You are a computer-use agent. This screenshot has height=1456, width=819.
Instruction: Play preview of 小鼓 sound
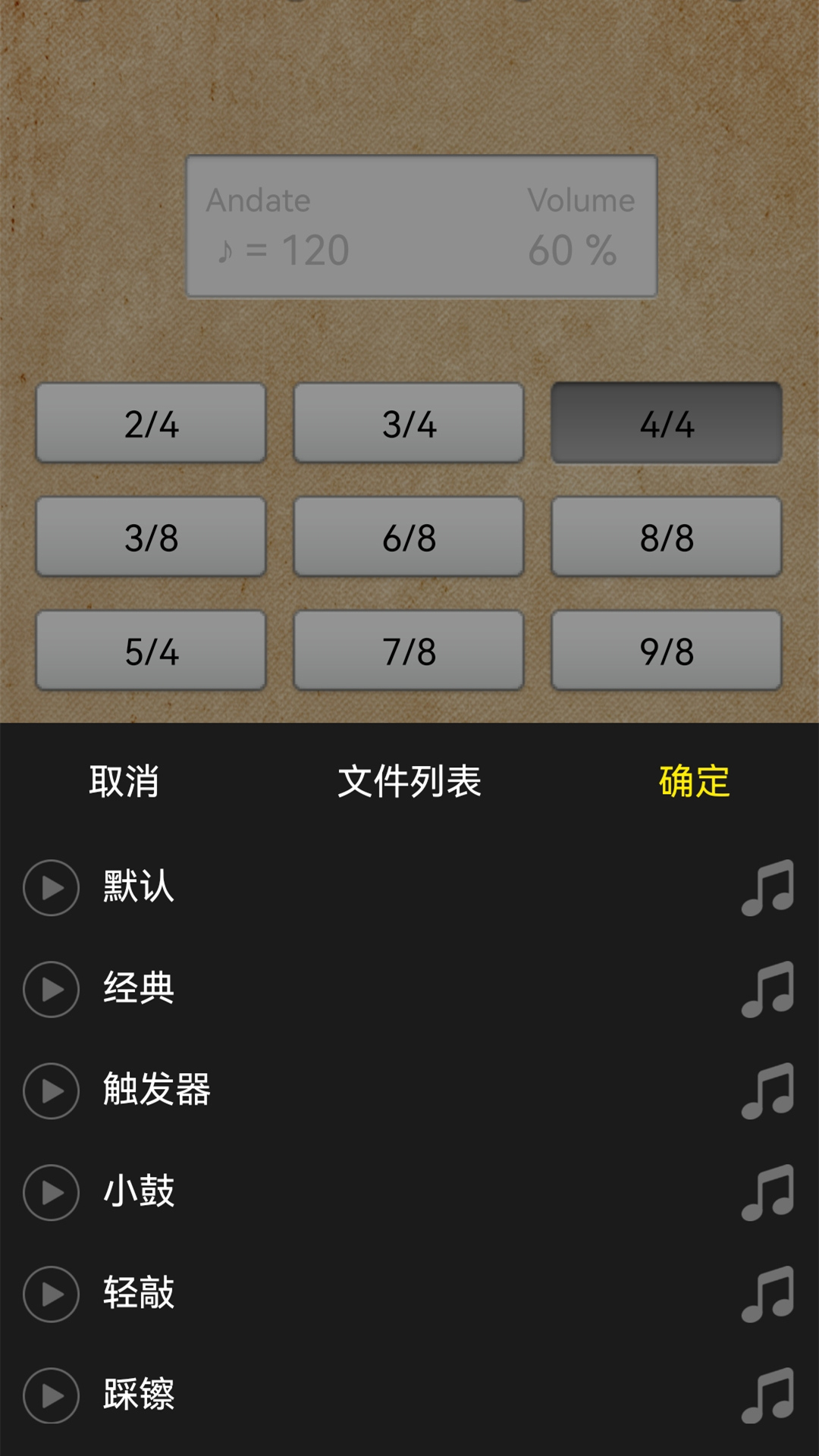coord(52,1192)
